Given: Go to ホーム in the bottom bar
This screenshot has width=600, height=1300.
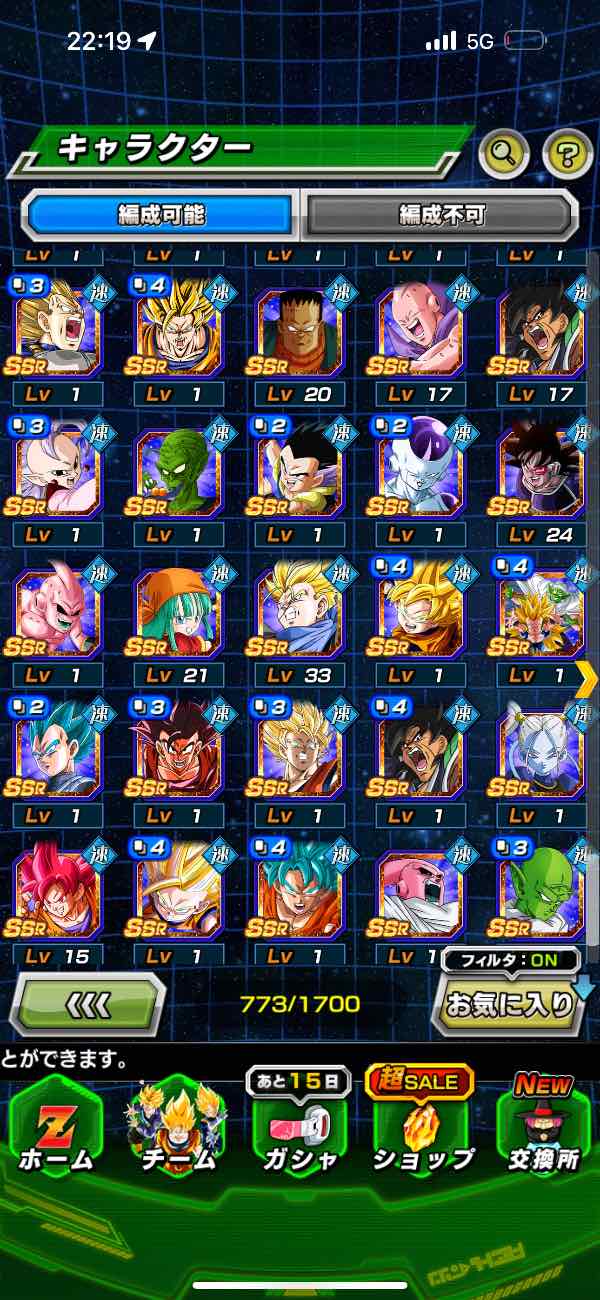Looking at the screenshot, I should [x=56, y=1128].
